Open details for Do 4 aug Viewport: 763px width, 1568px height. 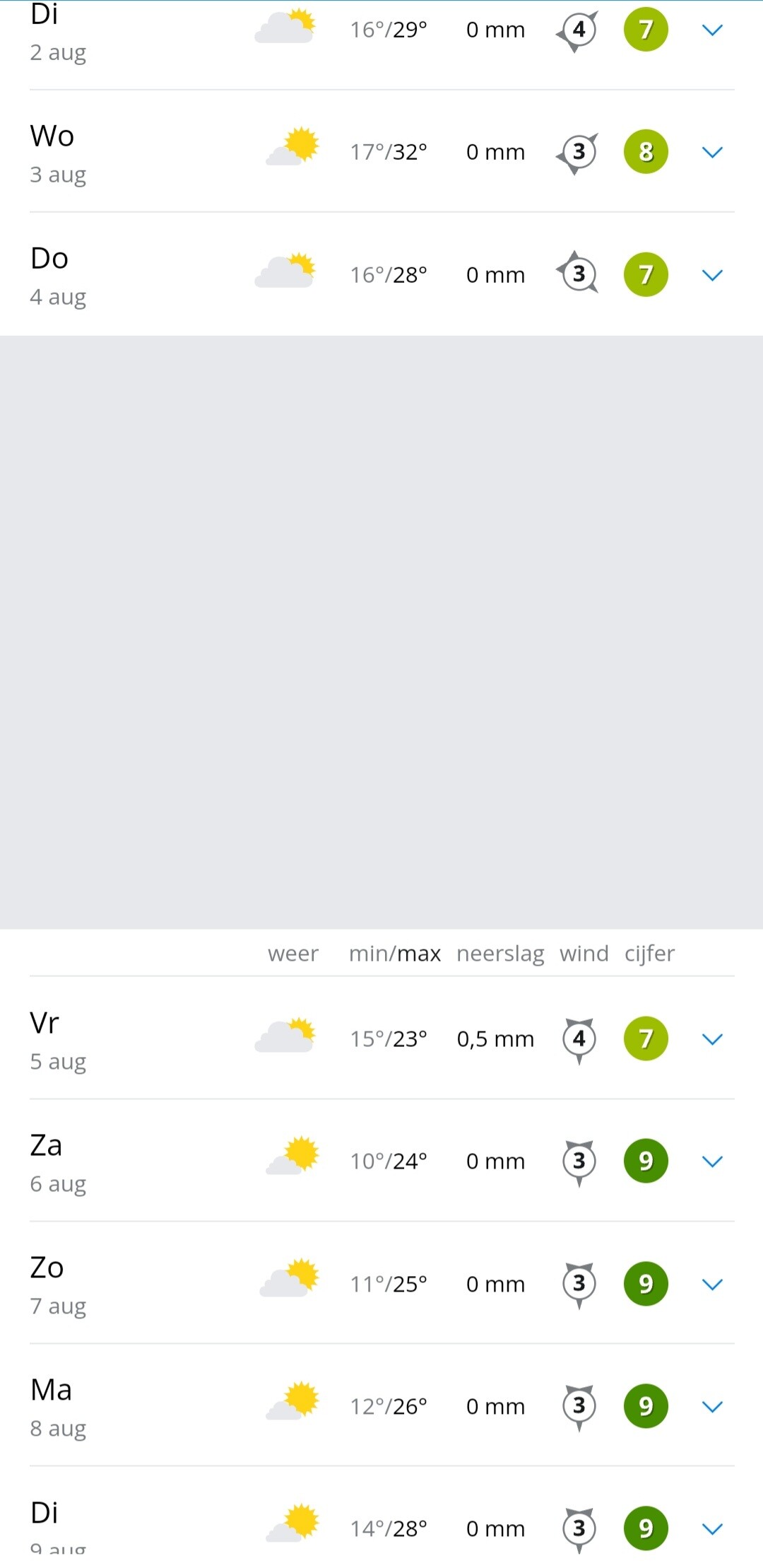click(x=712, y=275)
